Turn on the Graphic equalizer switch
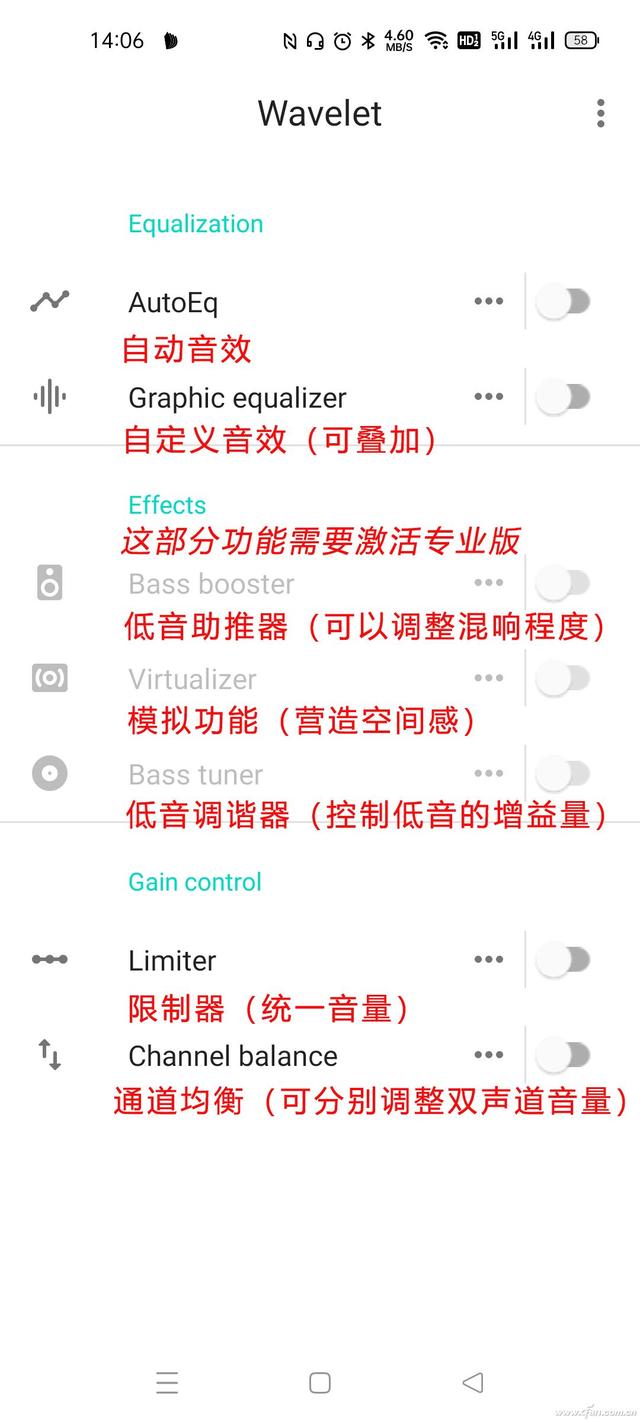This screenshot has width=640, height=1422. pos(564,397)
